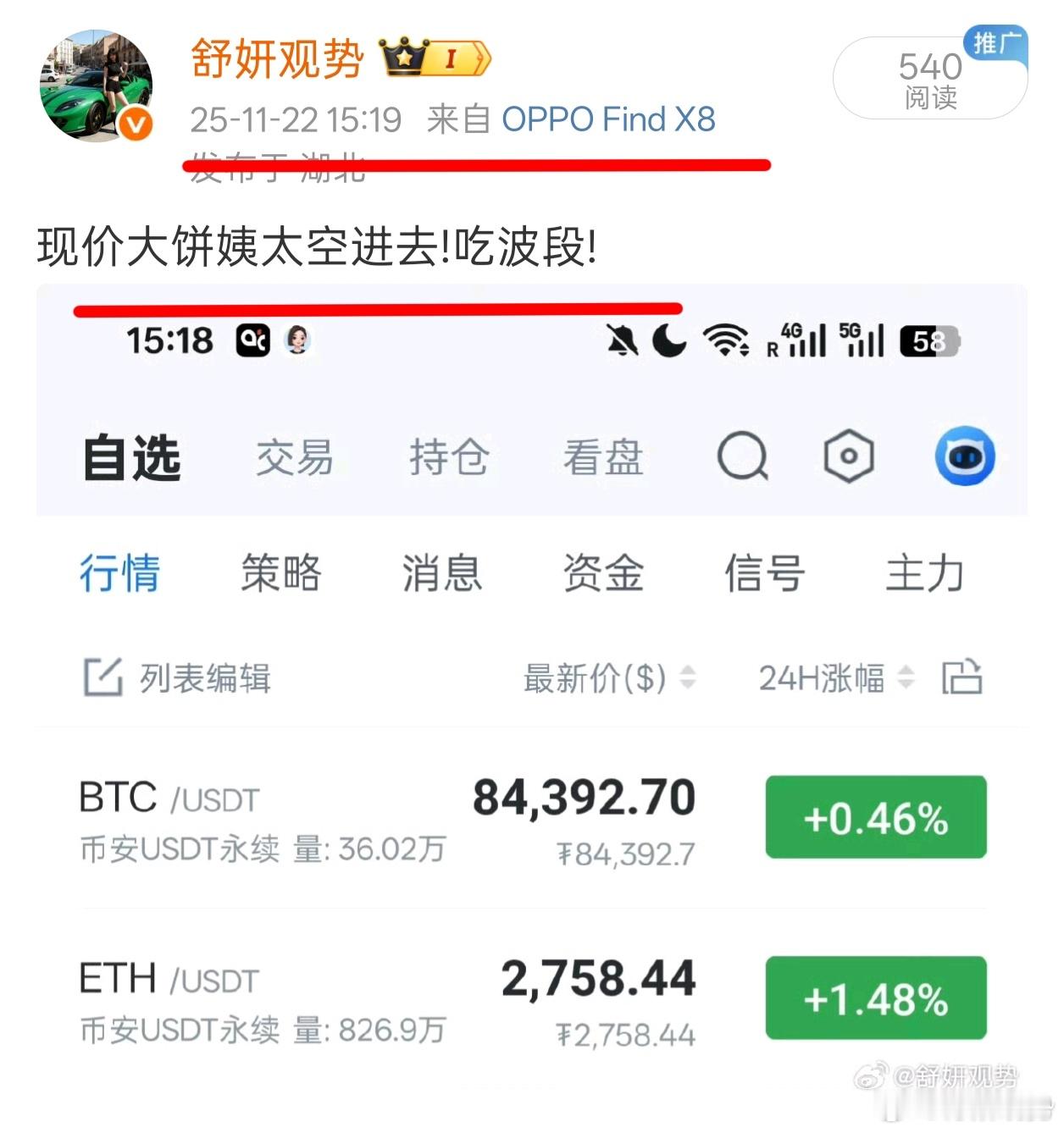
Task: Click the sort arrows beside 24H涨幅
Action: point(906,677)
